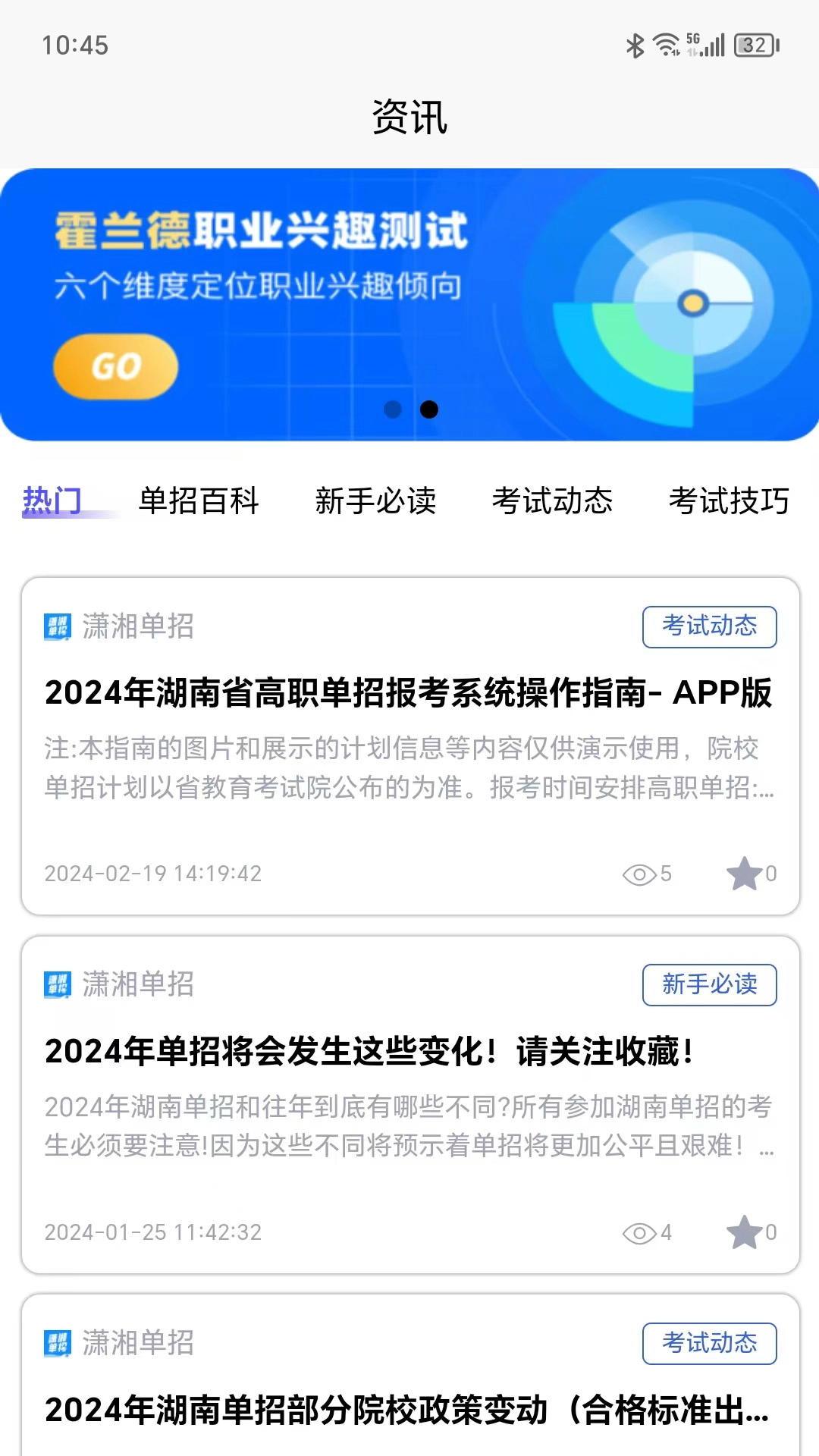Open the 新手必读 tag on second article

pos(709,985)
